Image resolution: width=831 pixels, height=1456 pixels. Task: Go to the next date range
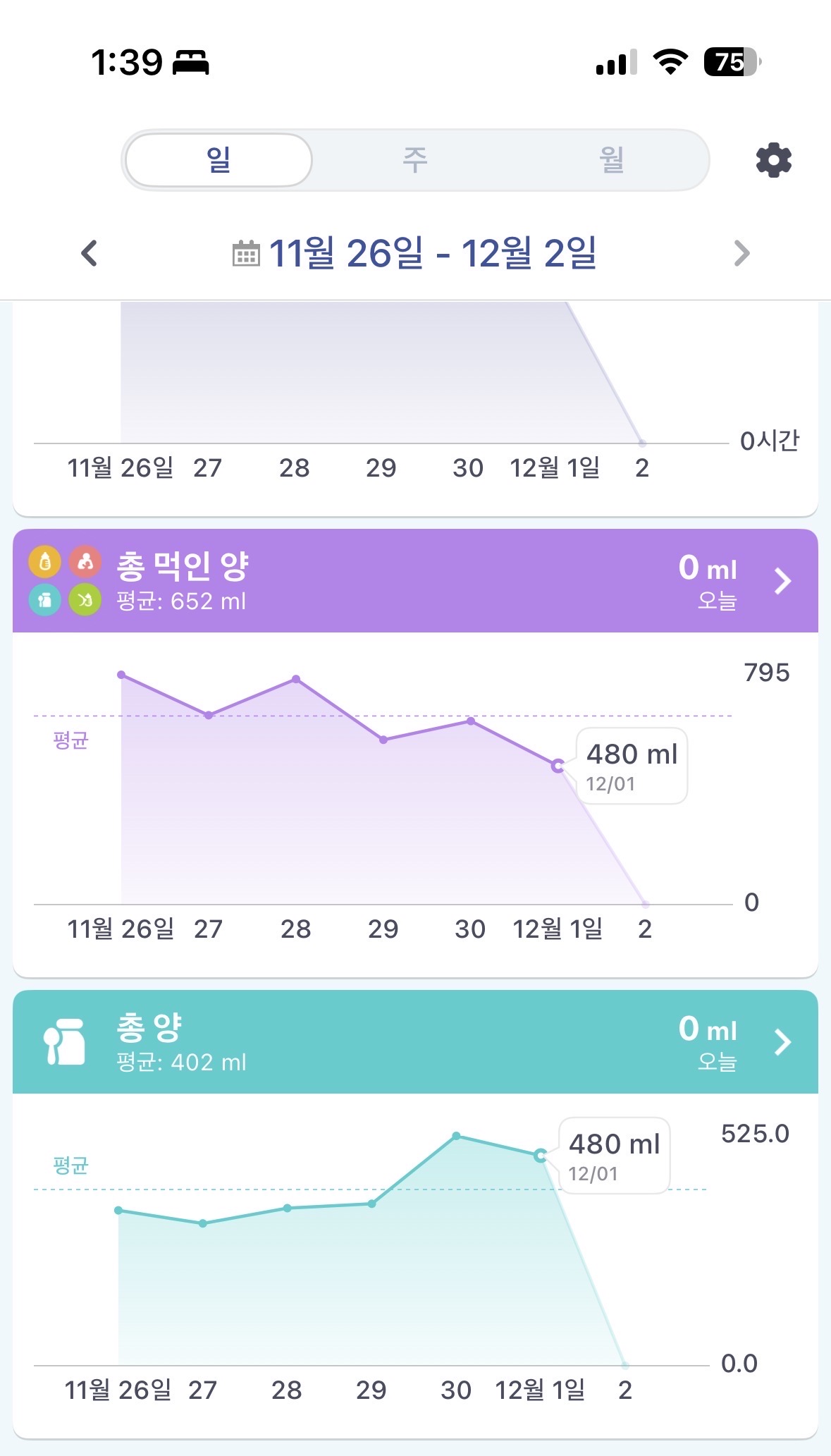(x=741, y=253)
